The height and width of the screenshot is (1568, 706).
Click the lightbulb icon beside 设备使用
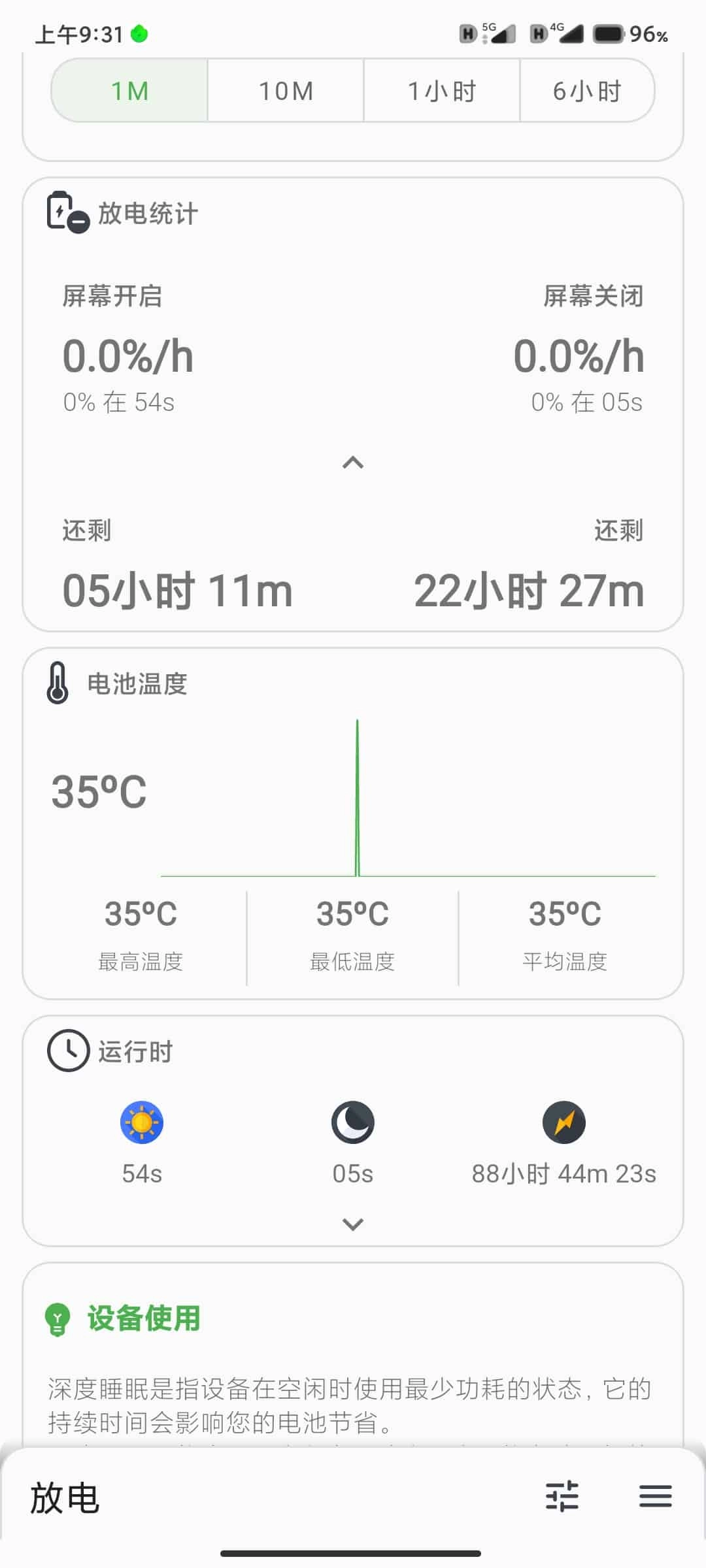coord(58,1317)
